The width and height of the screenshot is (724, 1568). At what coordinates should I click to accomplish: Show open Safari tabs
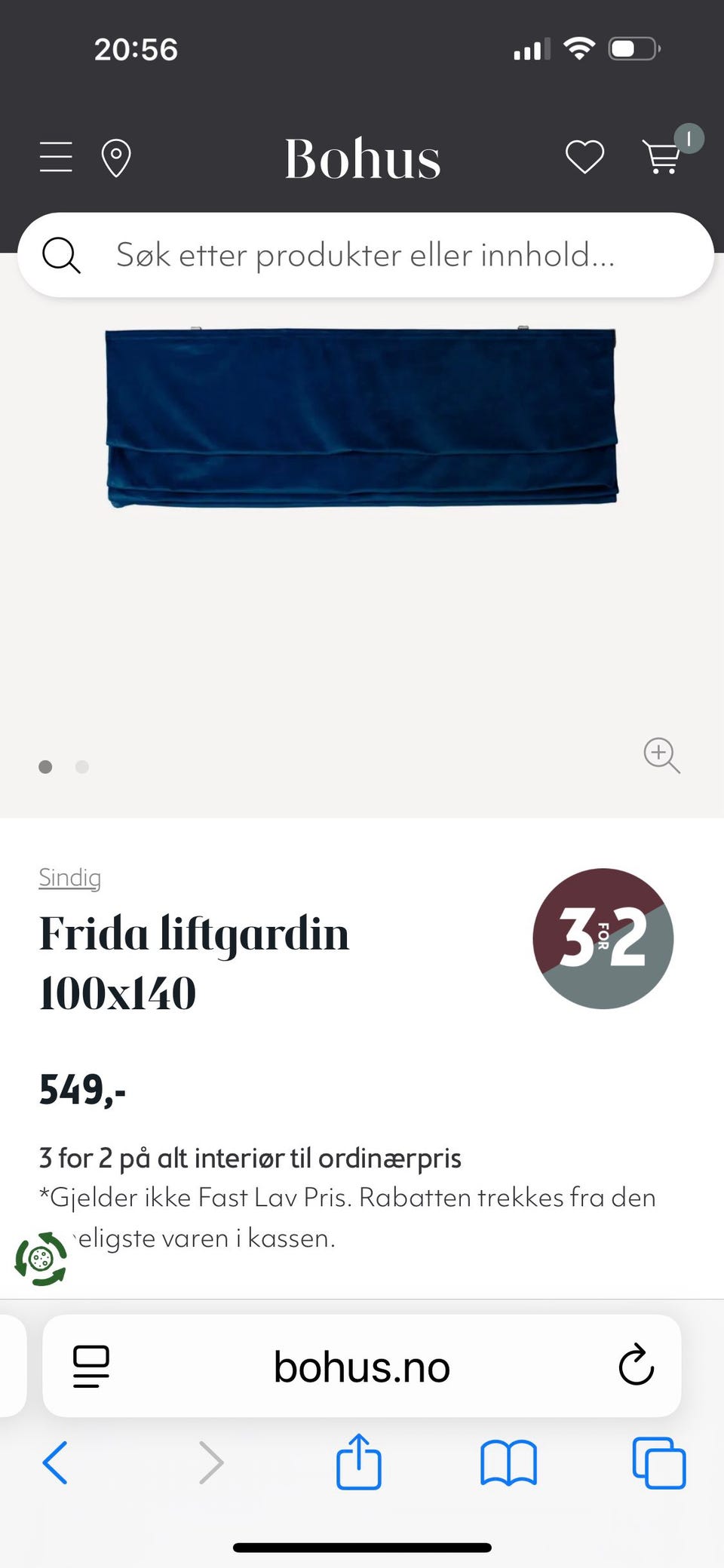click(659, 1463)
